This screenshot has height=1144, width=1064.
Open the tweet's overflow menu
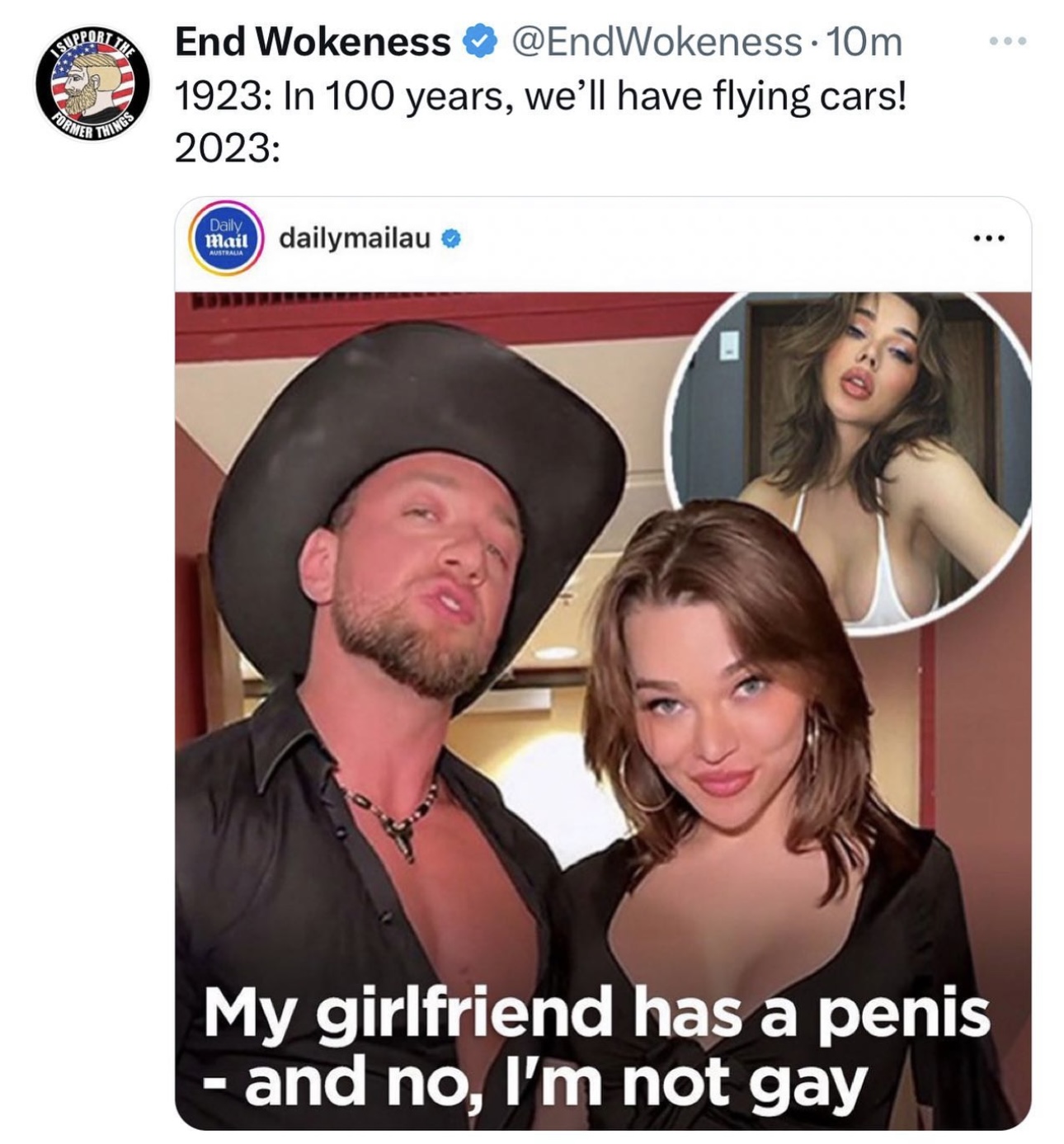point(1010,40)
